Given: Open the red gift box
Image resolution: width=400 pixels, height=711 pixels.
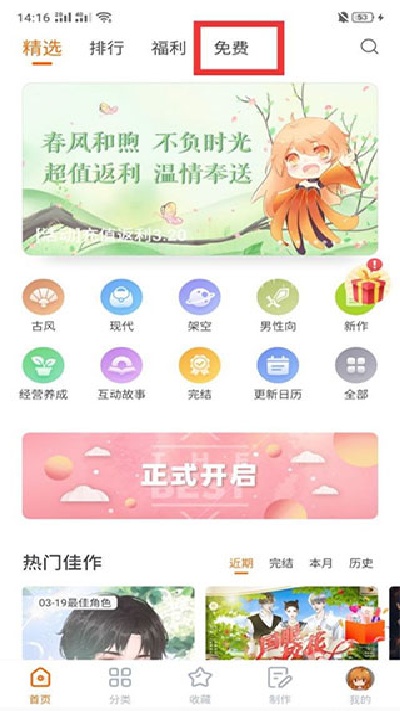Looking at the screenshot, I should point(368,283).
